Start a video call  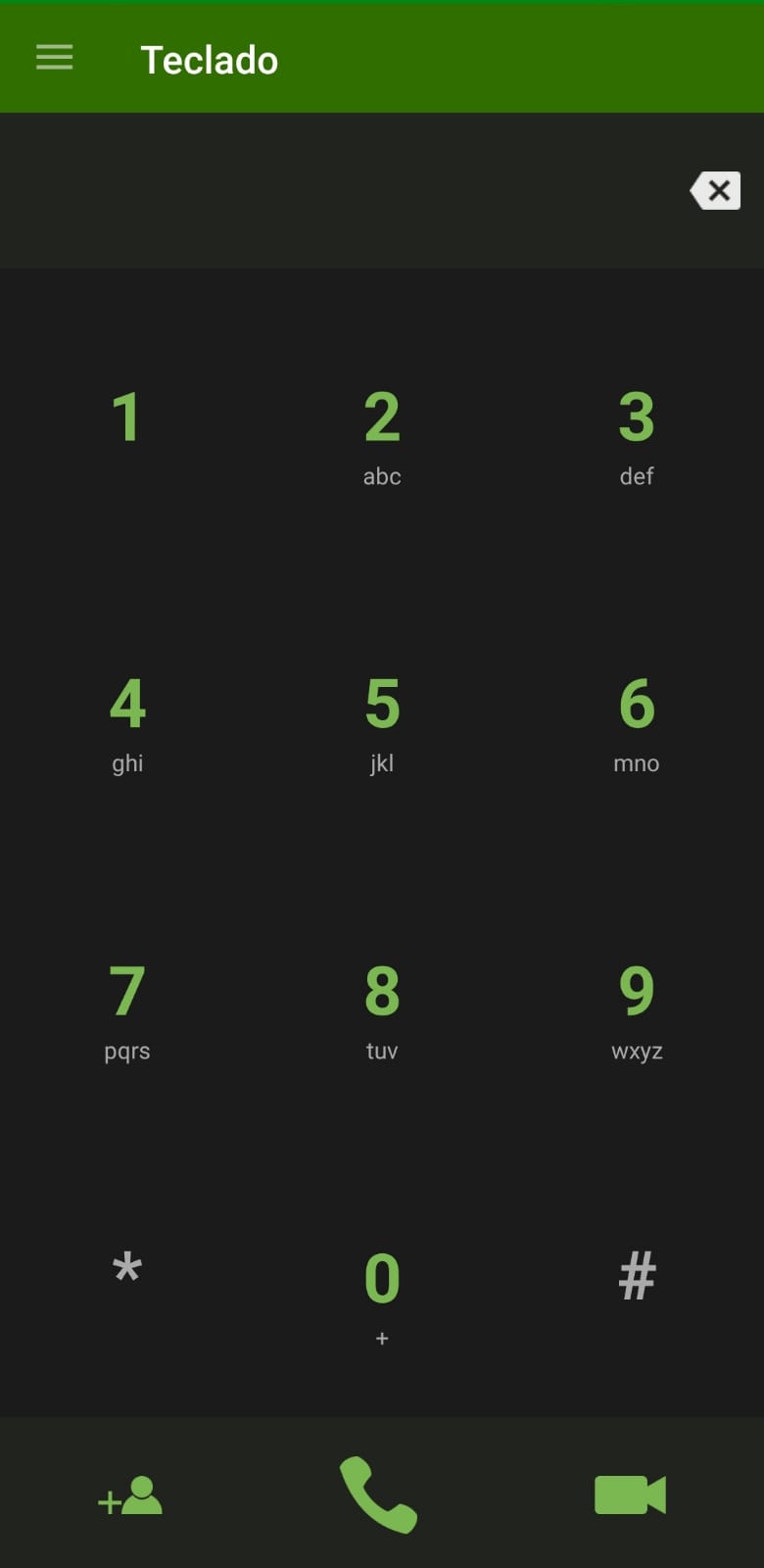click(x=630, y=1495)
